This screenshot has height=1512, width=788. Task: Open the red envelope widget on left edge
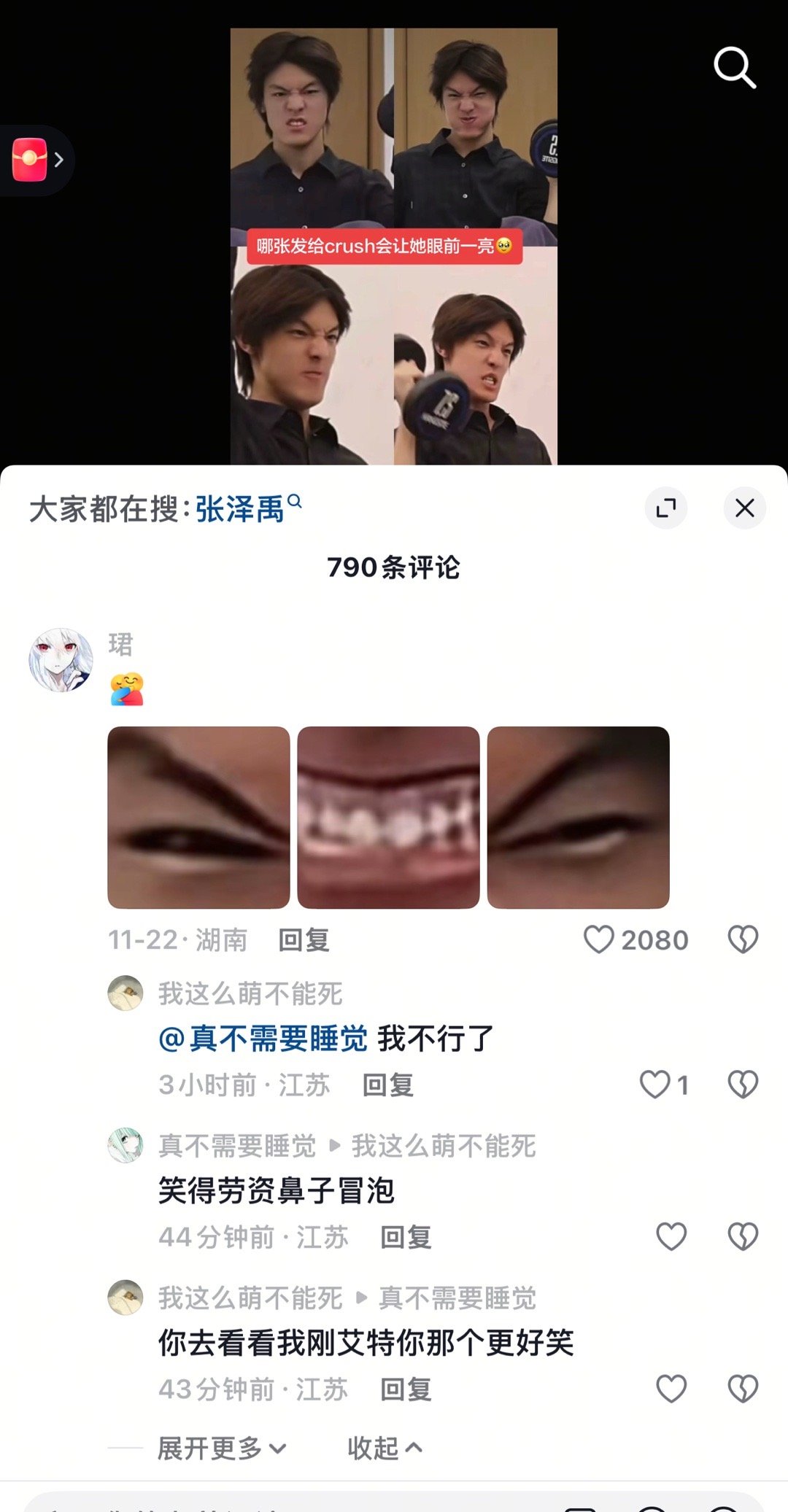tap(29, 160)
